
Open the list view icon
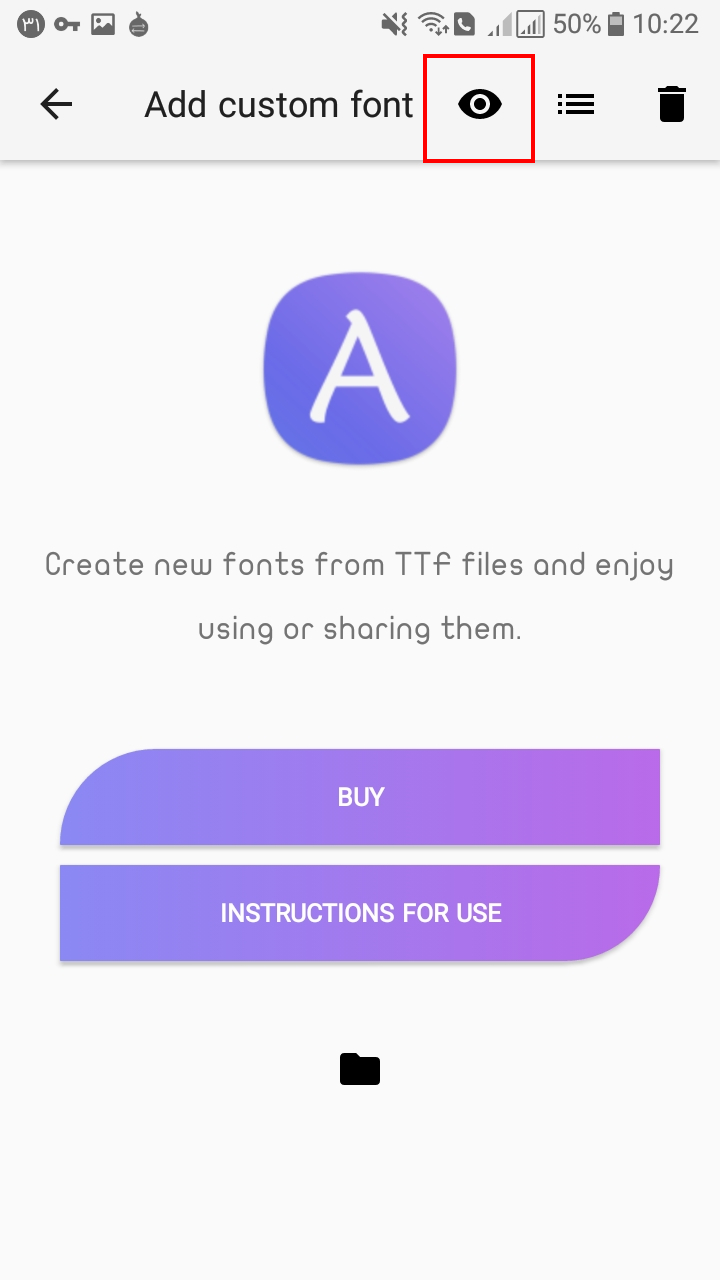point(576,105)
